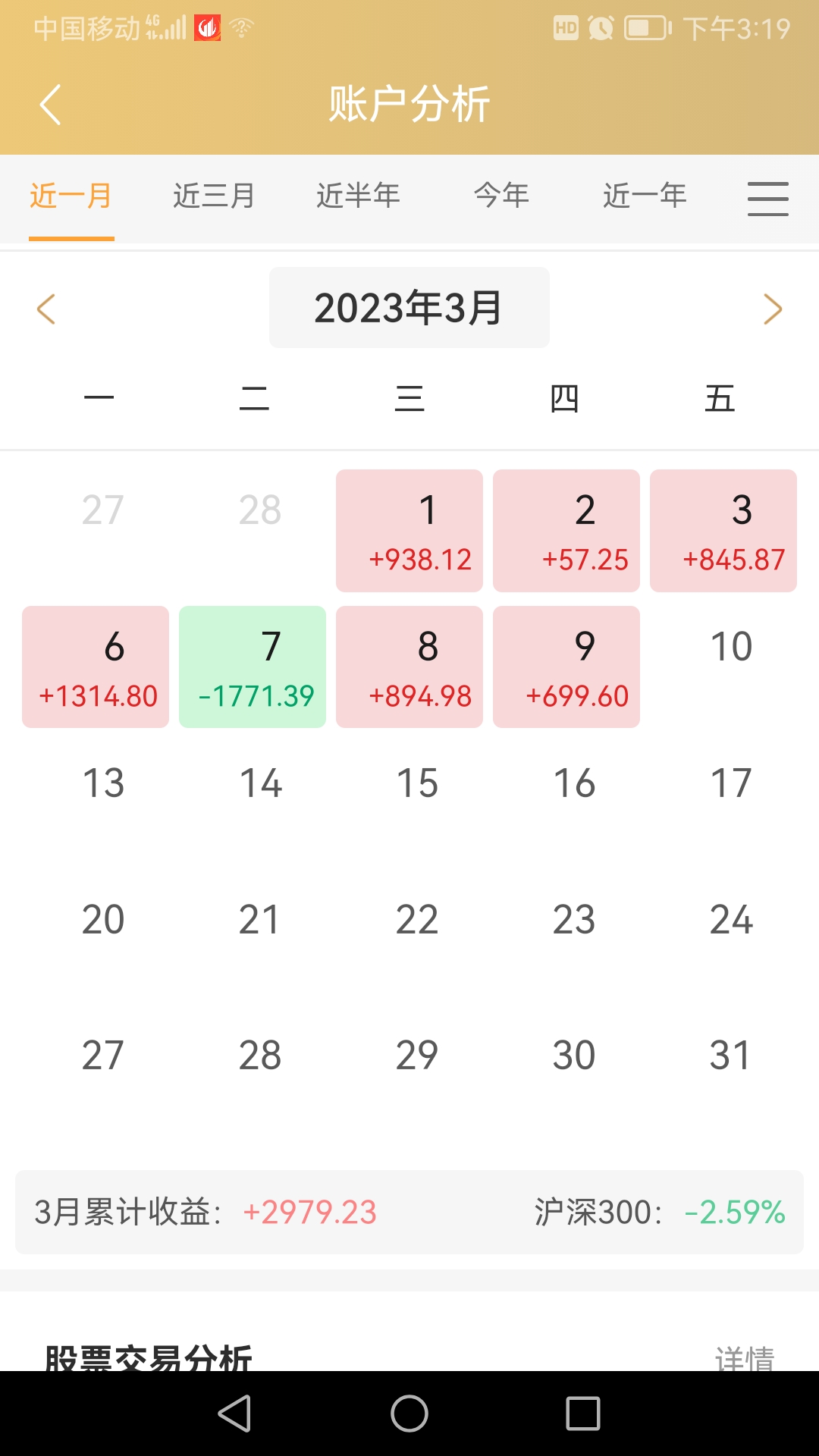Go back from 账户分析 page
This screenshot has height=1456, width=819.
tap(50, 105)
